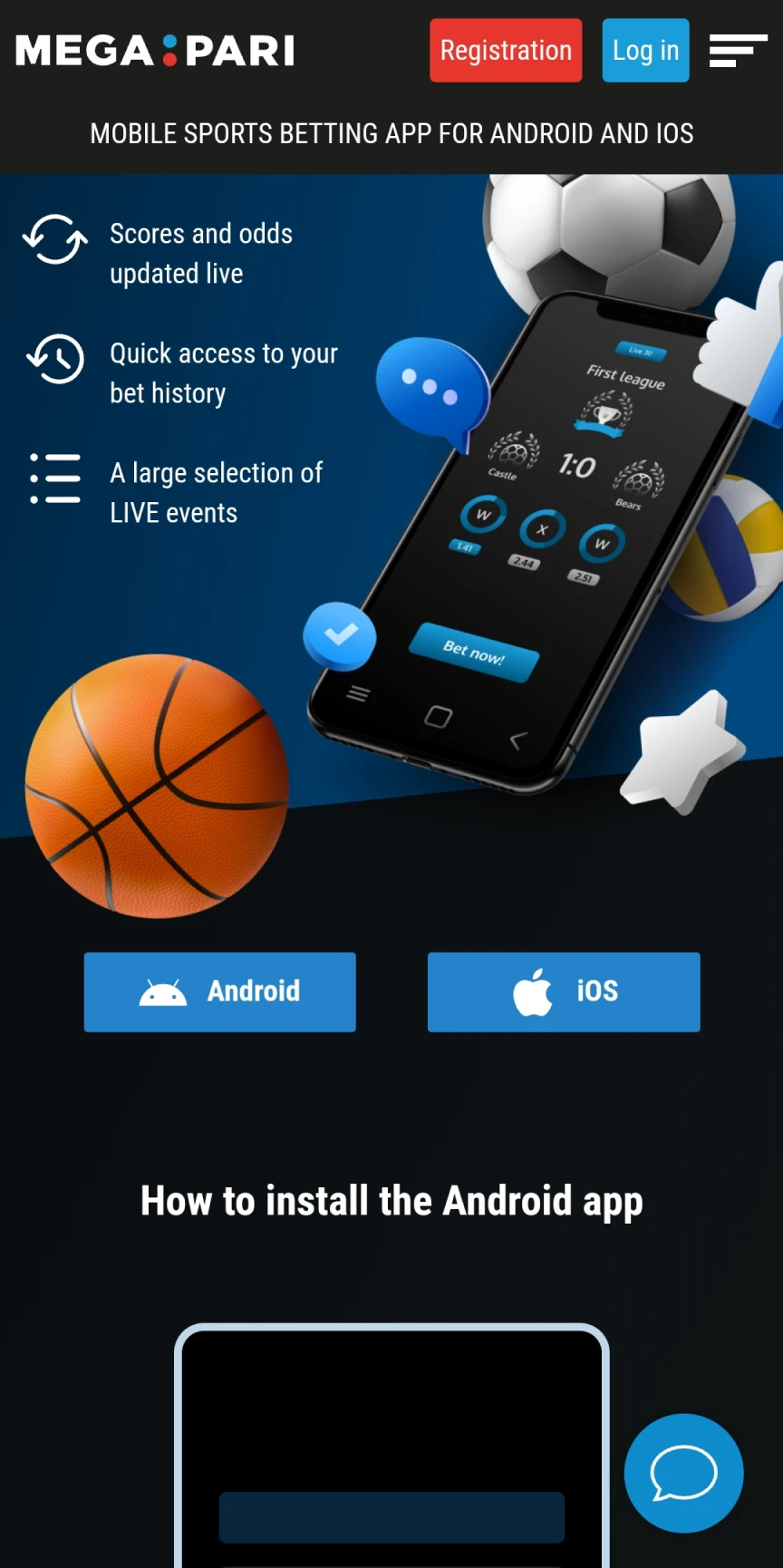Image resolution: width=783 pixels, height=1568 pixels.
Task: Click the clock icon next to bet history
Action: [x=54, y=360]
